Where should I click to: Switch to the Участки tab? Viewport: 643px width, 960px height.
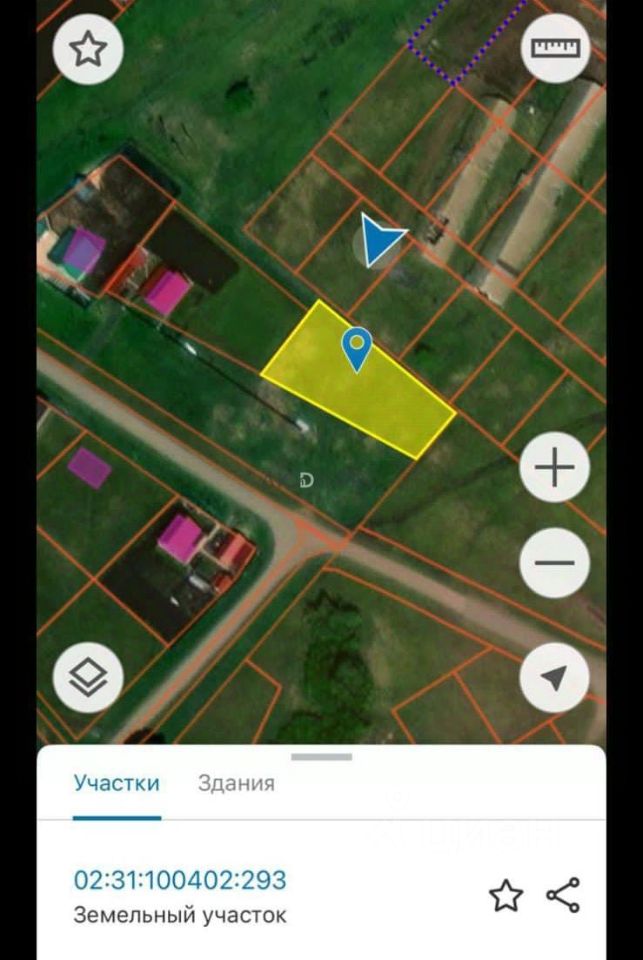[x=116, y=783]
